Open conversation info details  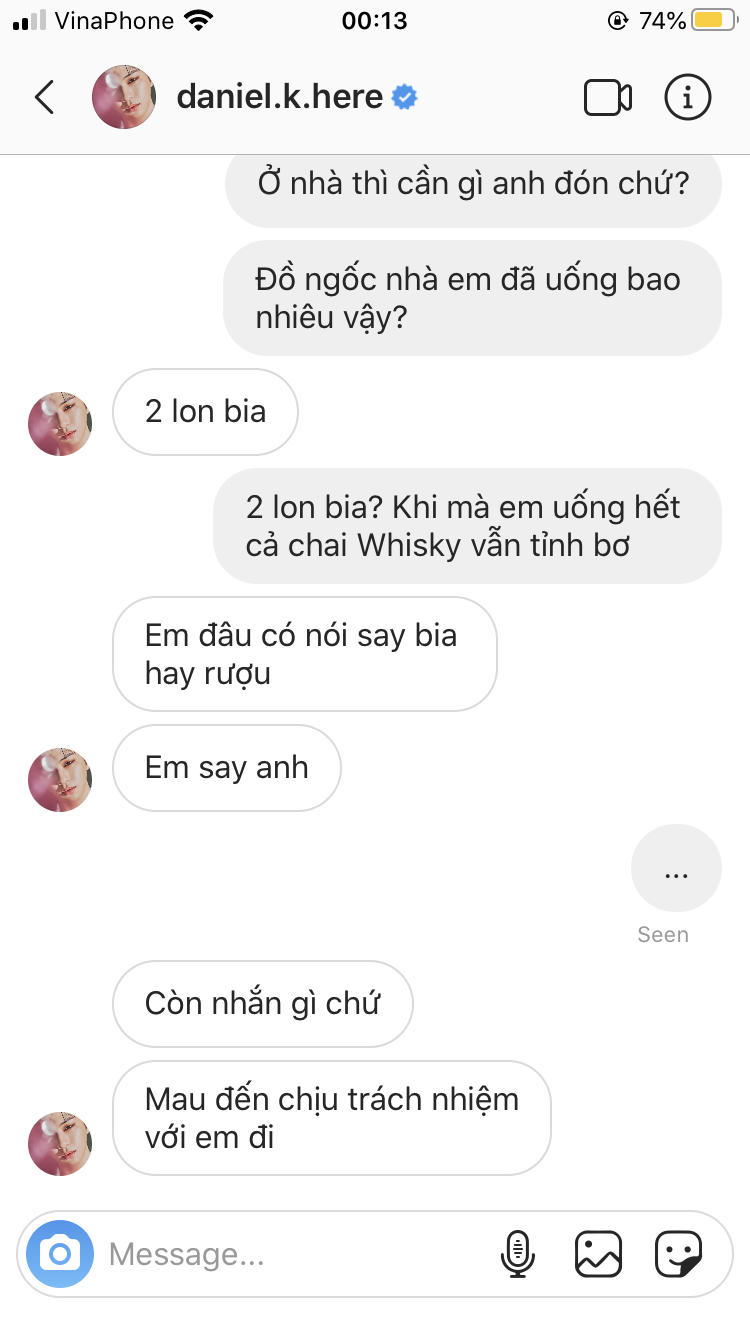point(687,98)
